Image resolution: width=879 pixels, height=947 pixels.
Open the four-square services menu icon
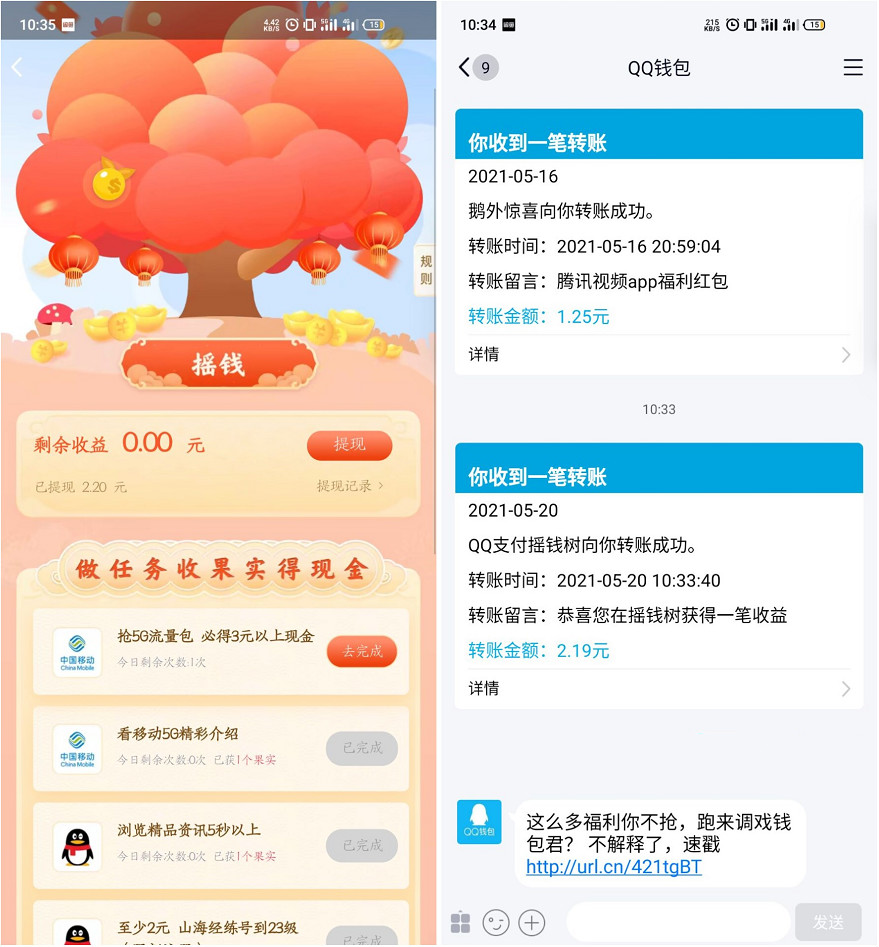(460, 922)
